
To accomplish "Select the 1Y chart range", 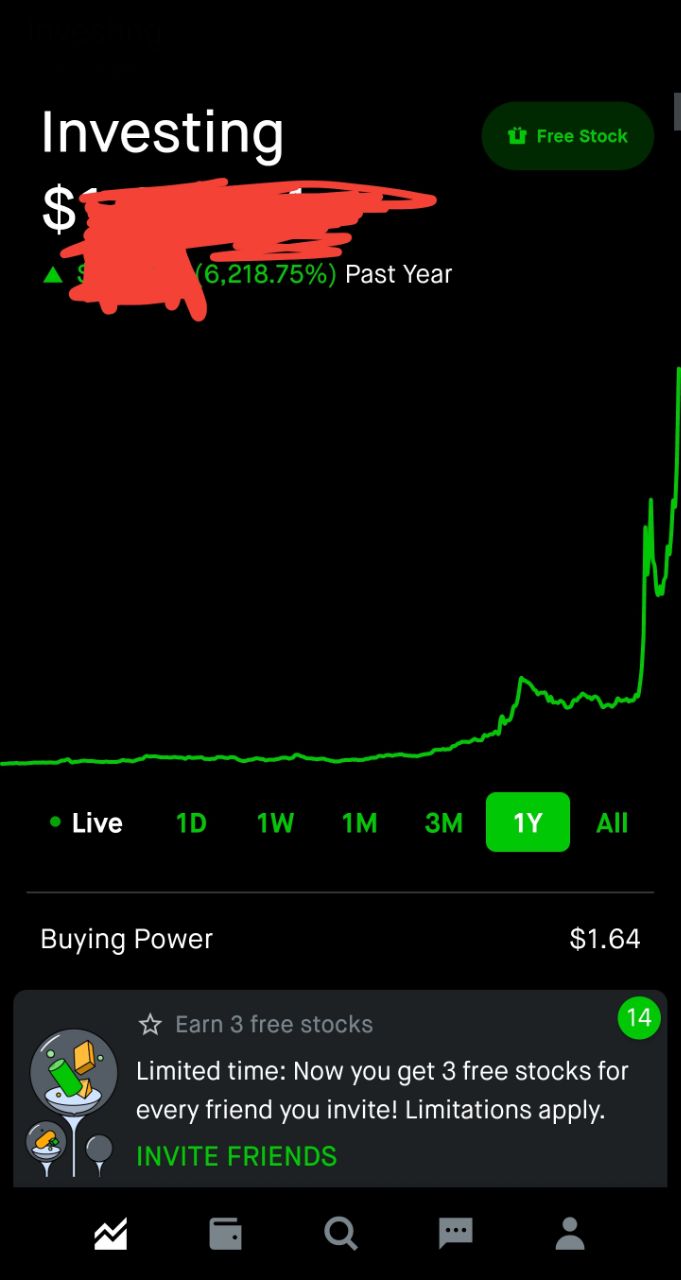I will 528,822.
